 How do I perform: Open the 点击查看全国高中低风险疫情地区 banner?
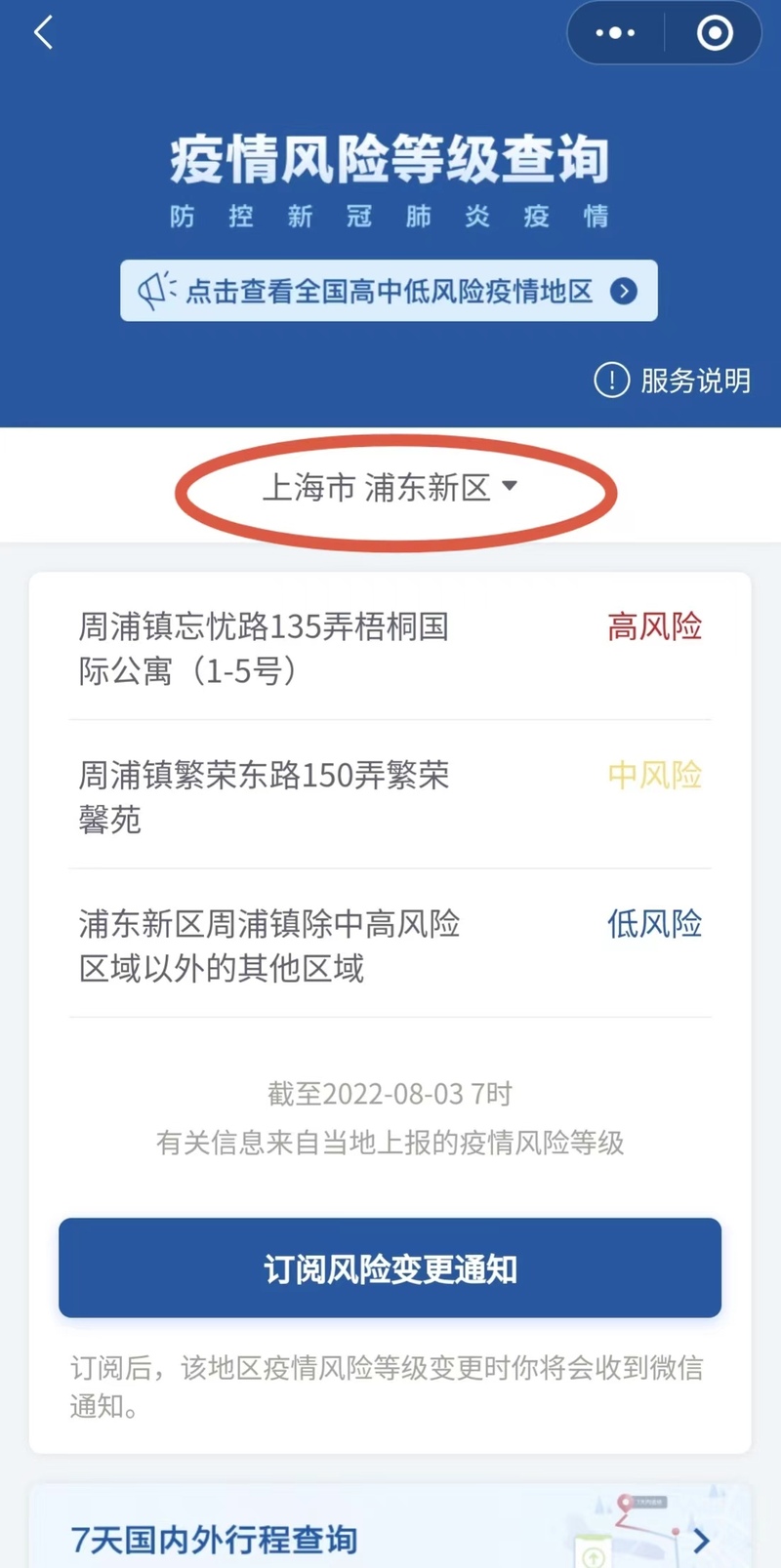click(389, 291)
